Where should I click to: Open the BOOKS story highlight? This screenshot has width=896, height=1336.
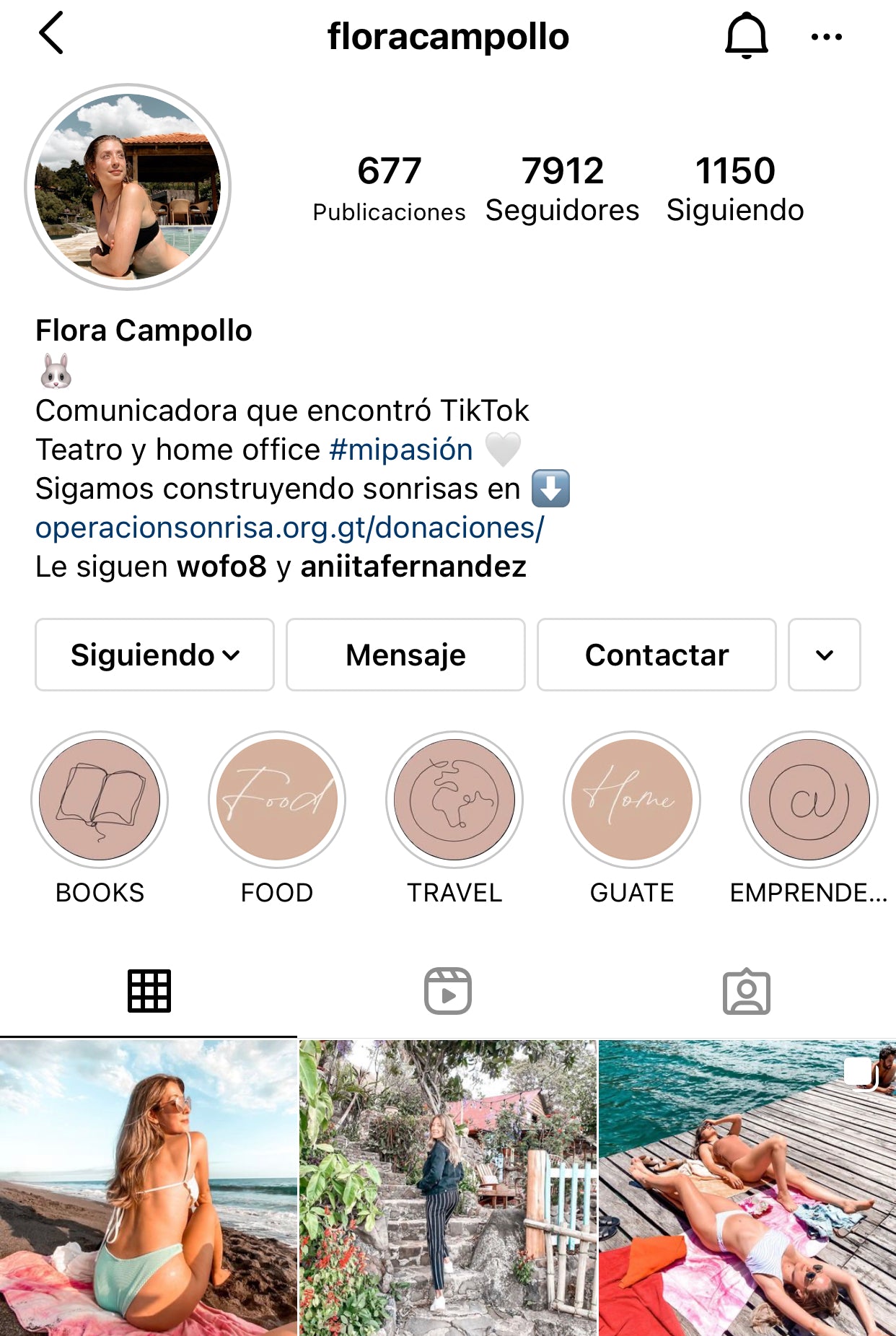tap(100, 800)
